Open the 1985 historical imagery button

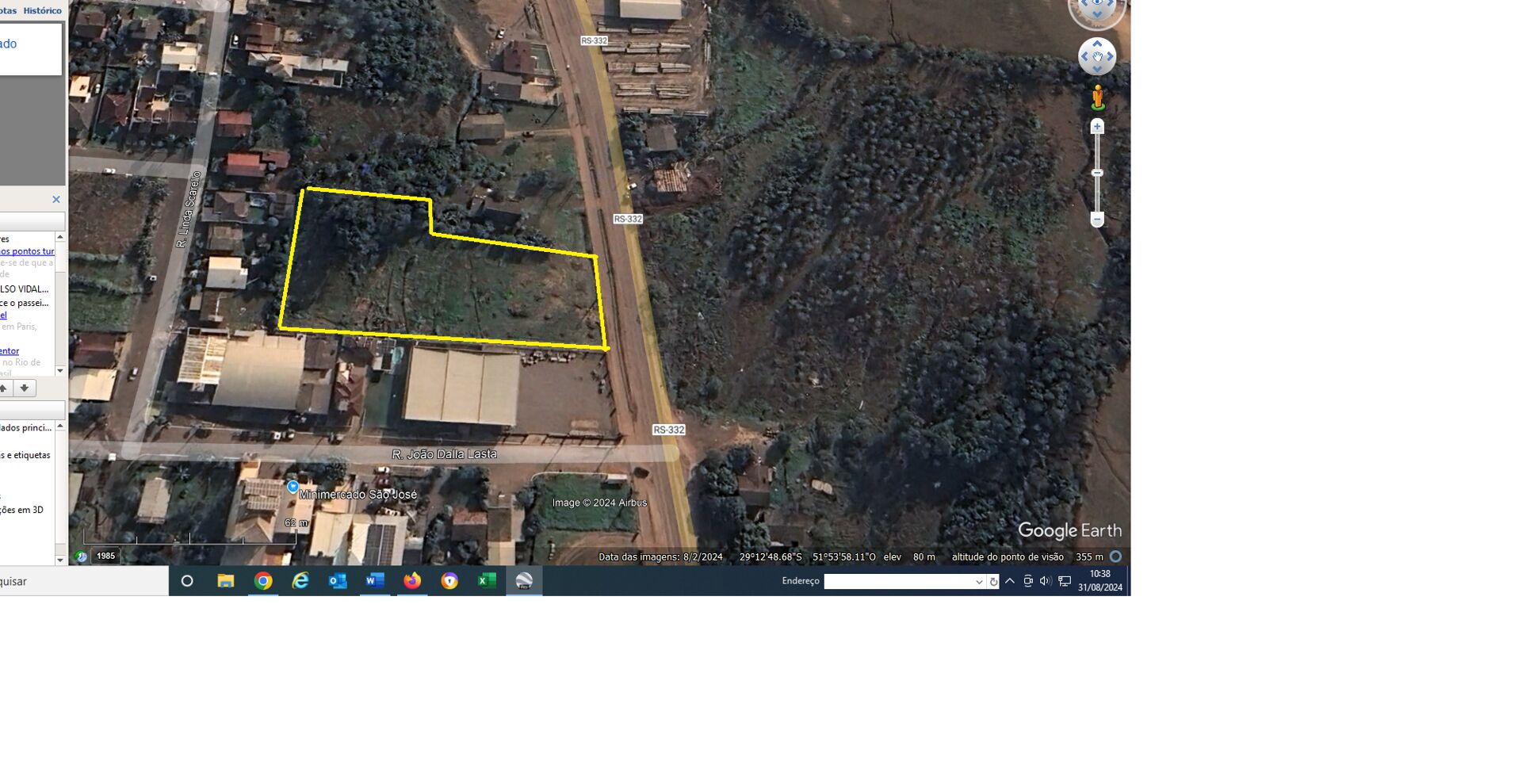click(105, 556)
